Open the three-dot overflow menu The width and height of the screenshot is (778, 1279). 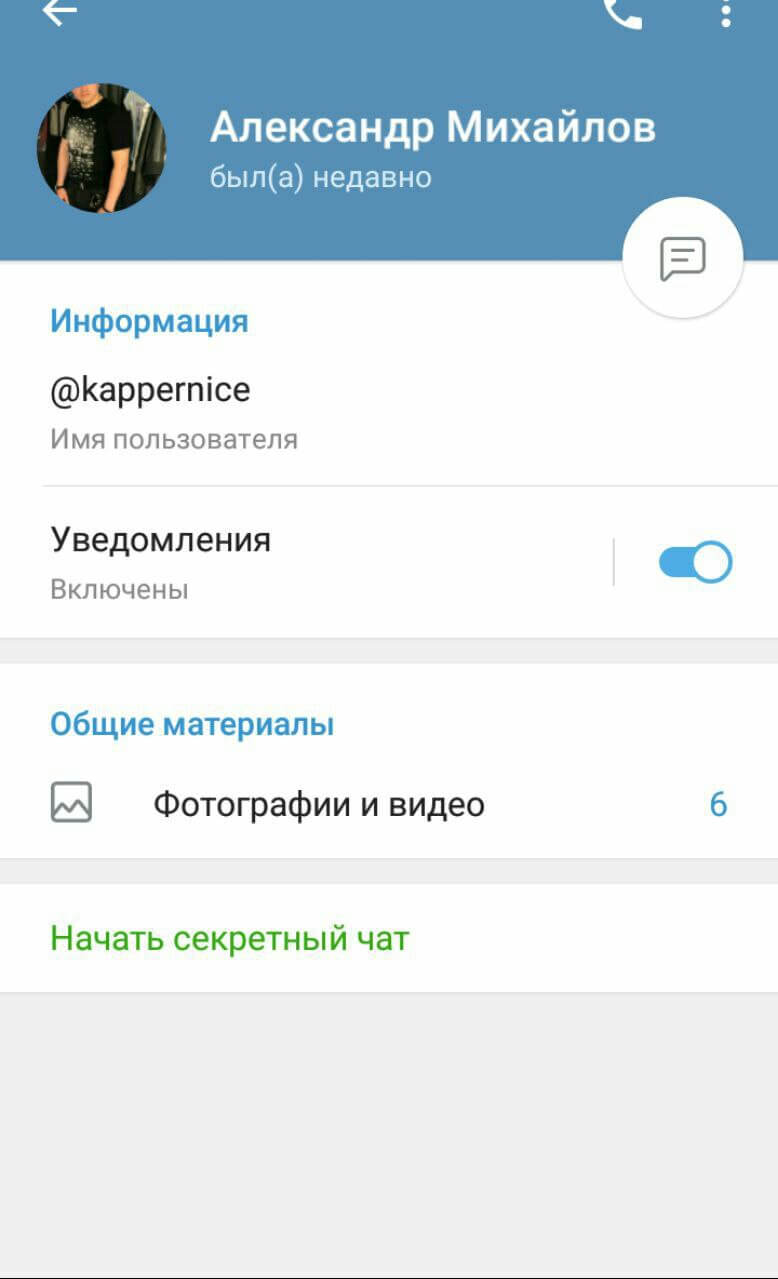pyautogui.click(x=726, y=12)
